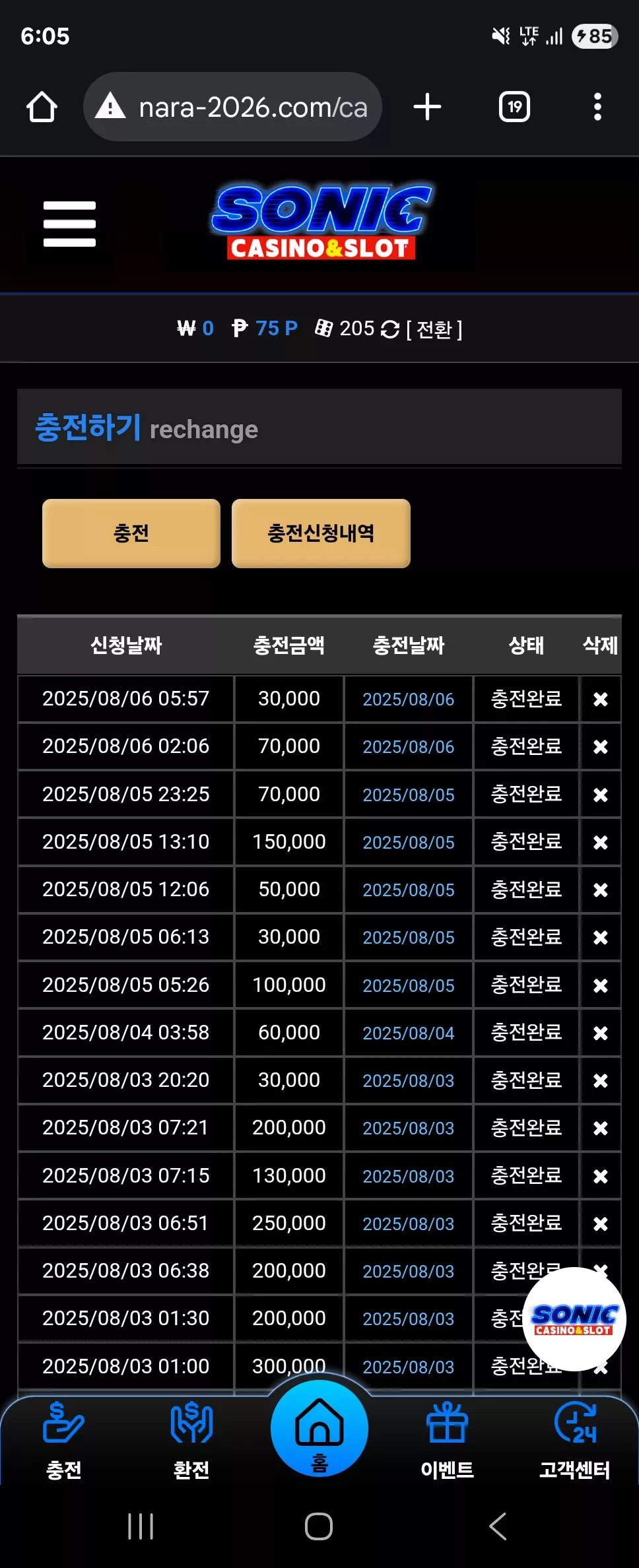This screenshot has width=639, height=1568.
Task: Open a new browser tab
Action: click(427, 107)
